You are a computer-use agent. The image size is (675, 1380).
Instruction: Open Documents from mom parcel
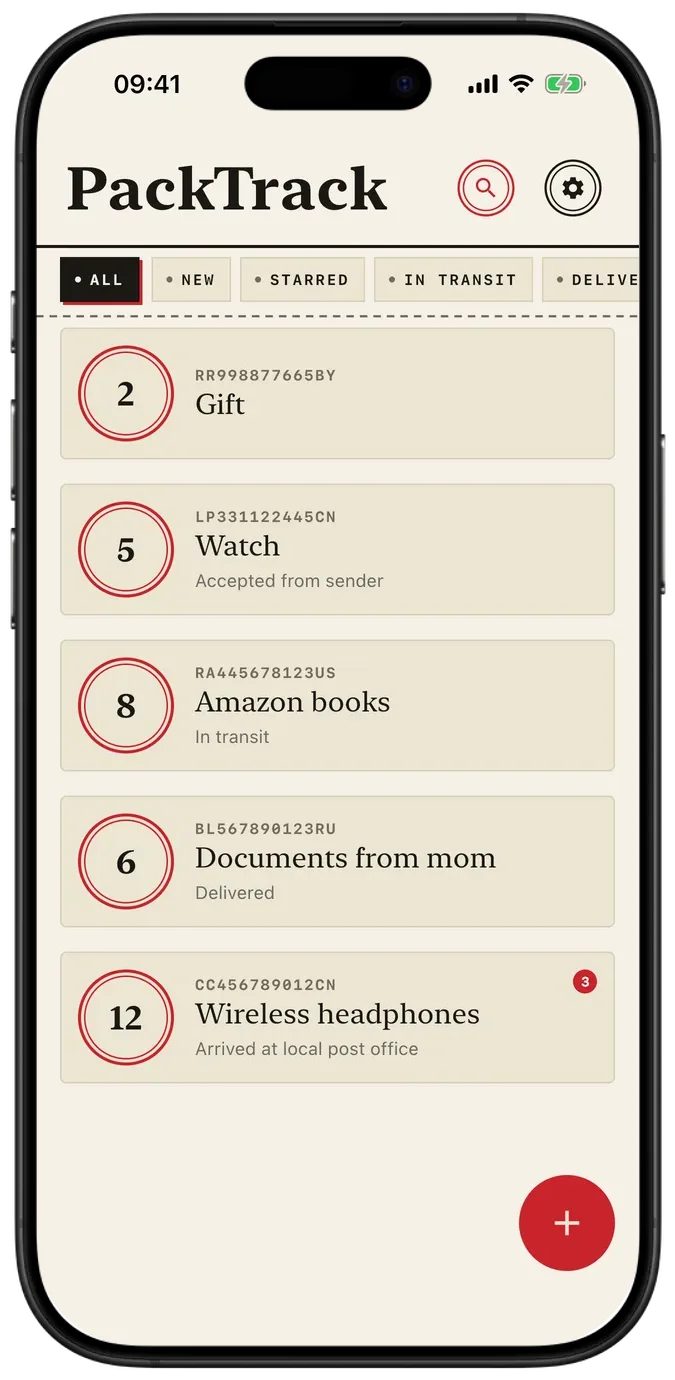337,862
